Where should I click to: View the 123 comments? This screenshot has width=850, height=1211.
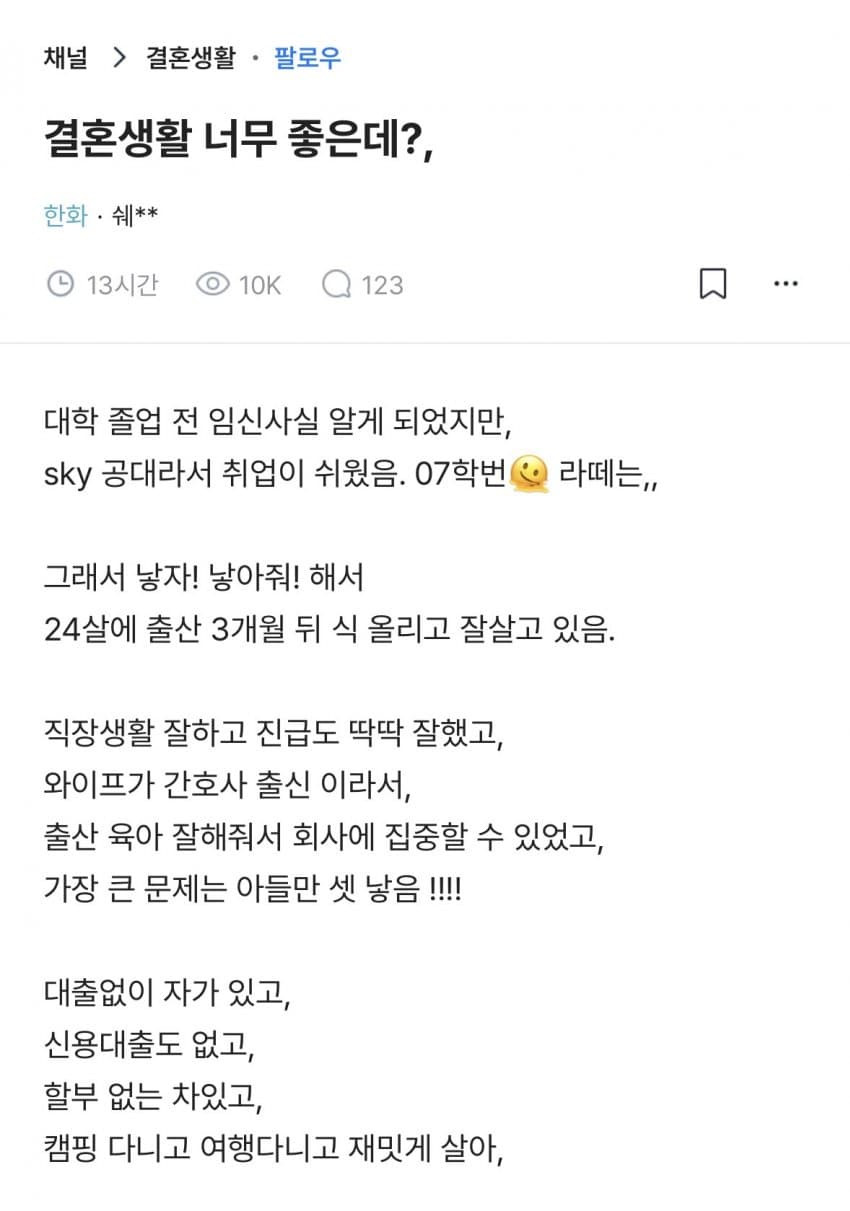click(362, 285)
